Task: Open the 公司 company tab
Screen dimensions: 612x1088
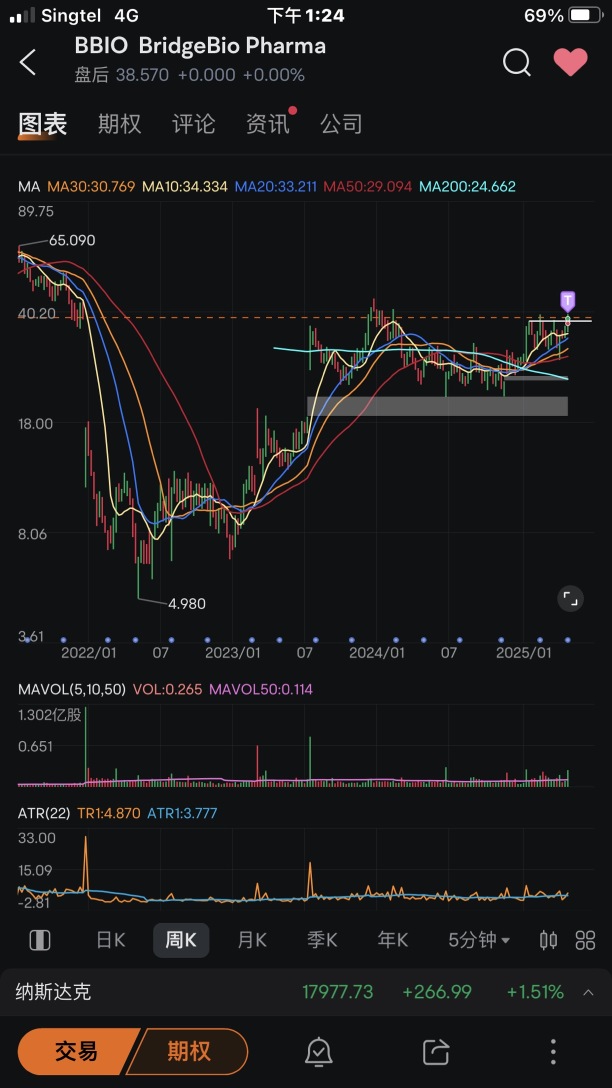Action: point(341,124)
